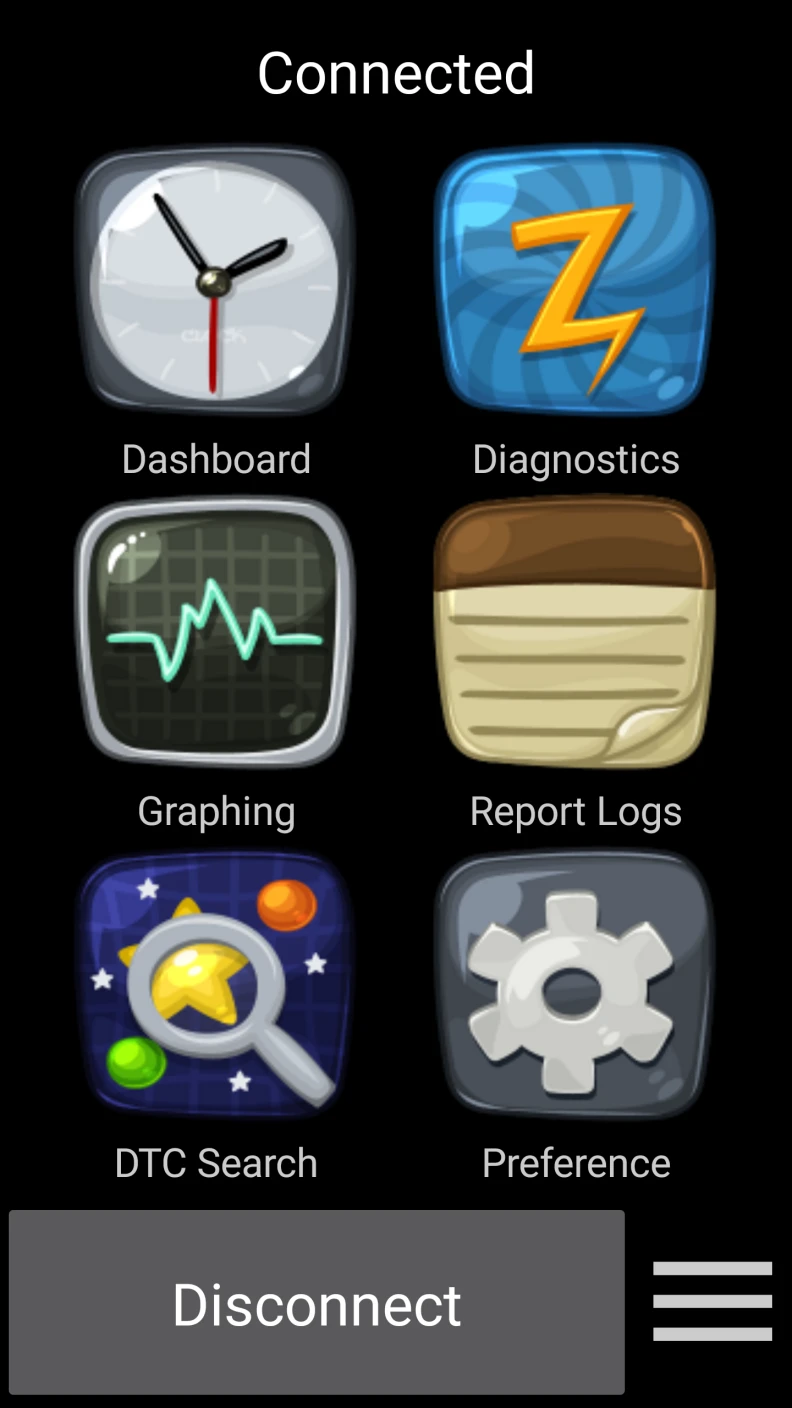Screen dimensions: 792x1408
Task: Go to the Graphing screen
Action: click(216, 632)
